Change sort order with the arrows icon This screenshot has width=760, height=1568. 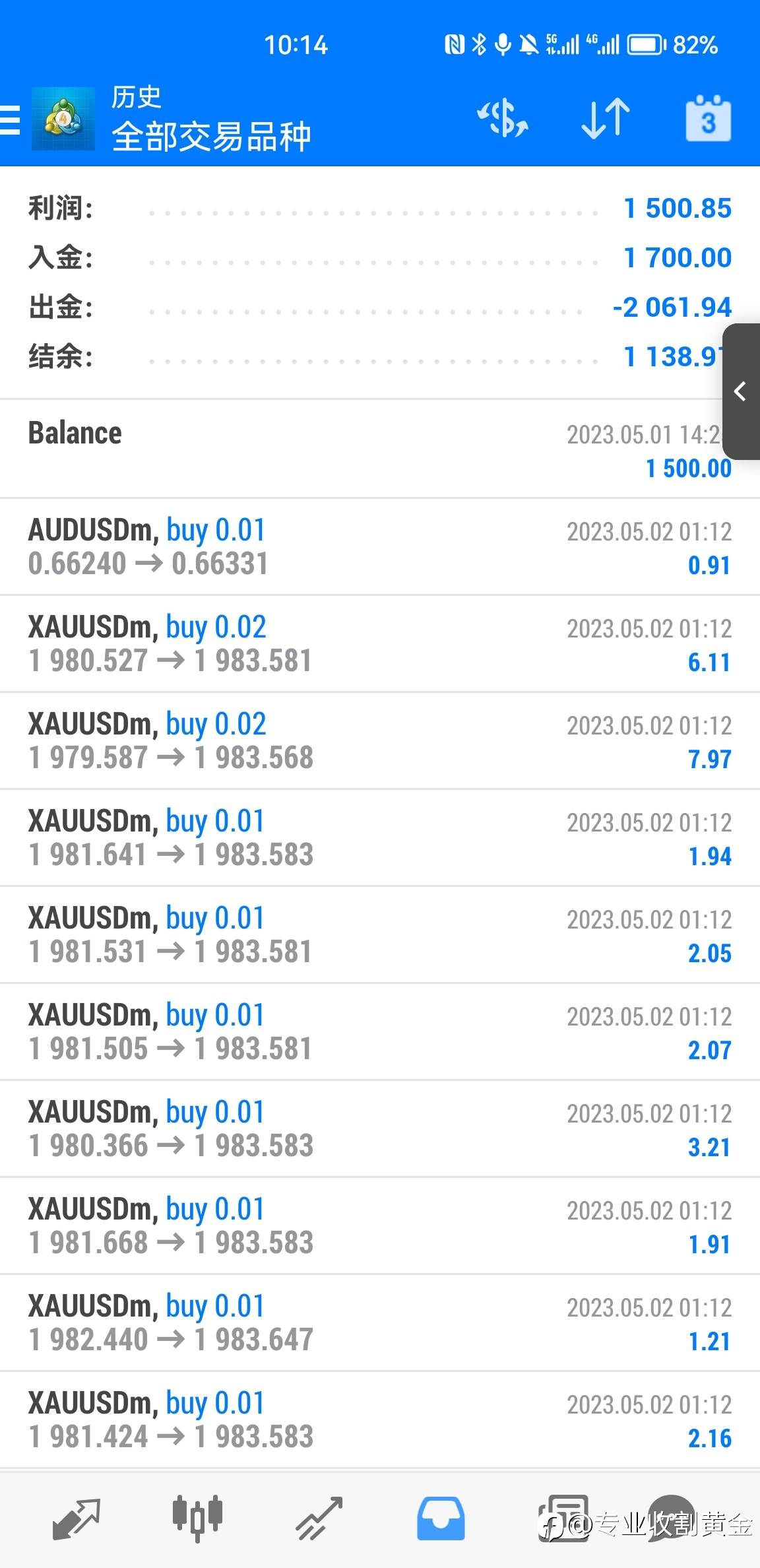click(x=606, y=119)
